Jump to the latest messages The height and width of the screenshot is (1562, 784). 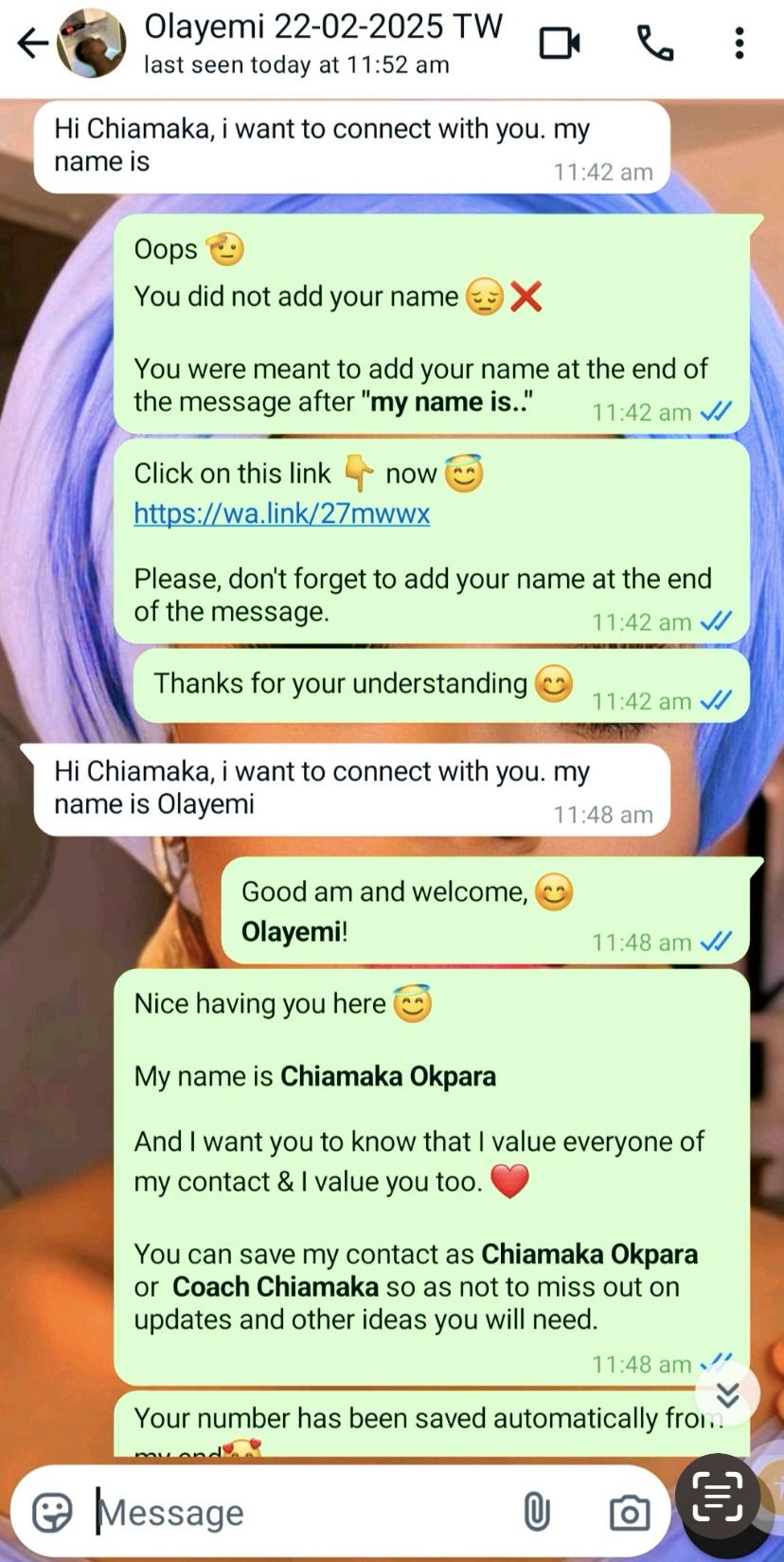727,1394
